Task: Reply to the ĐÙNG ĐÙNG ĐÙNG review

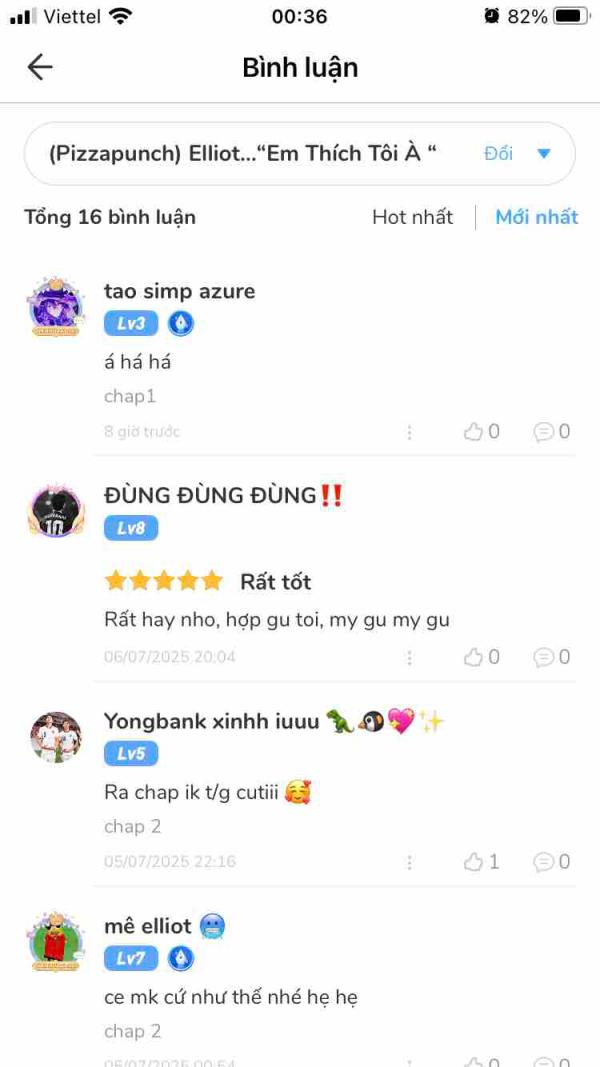Action: [x=552, y=657]
